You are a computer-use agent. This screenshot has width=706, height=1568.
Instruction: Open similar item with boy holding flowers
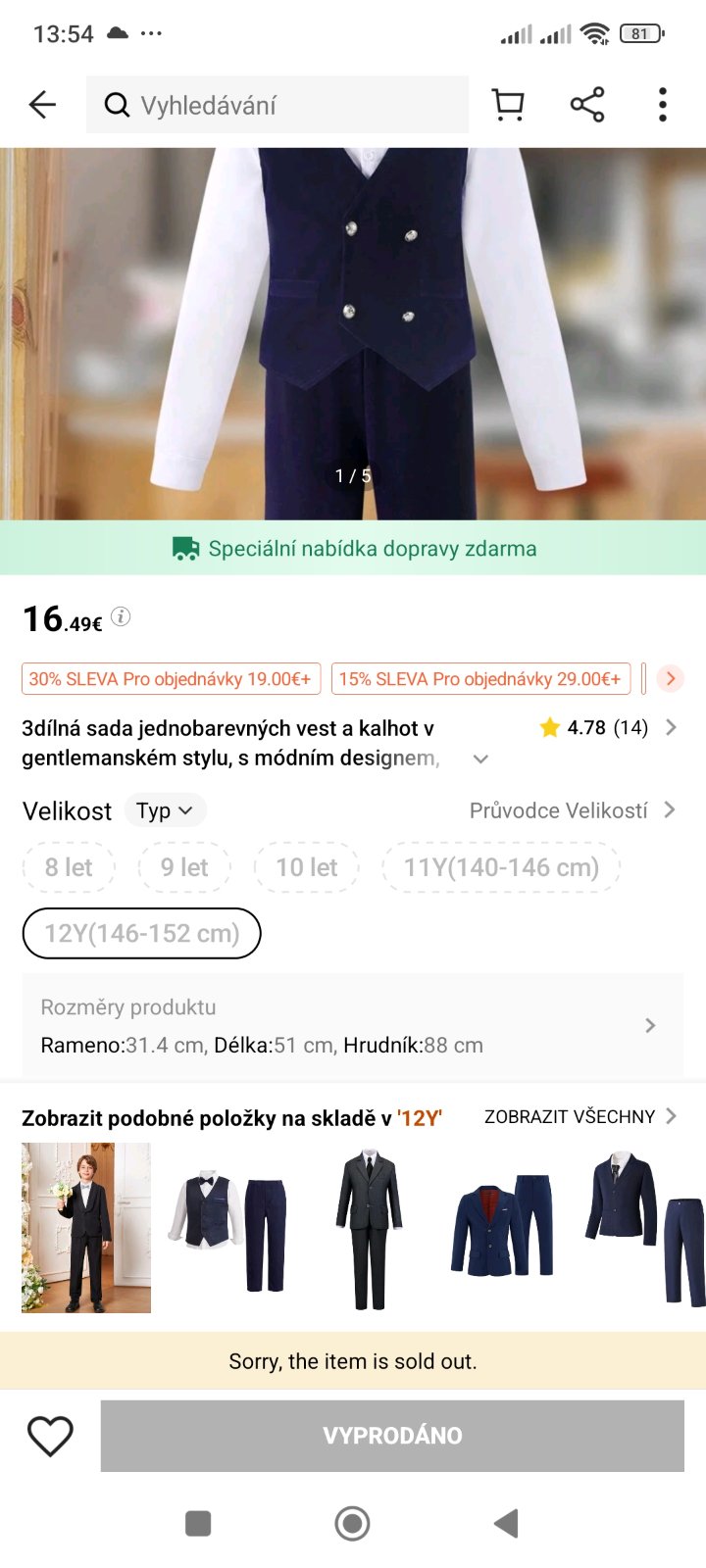86,1227
